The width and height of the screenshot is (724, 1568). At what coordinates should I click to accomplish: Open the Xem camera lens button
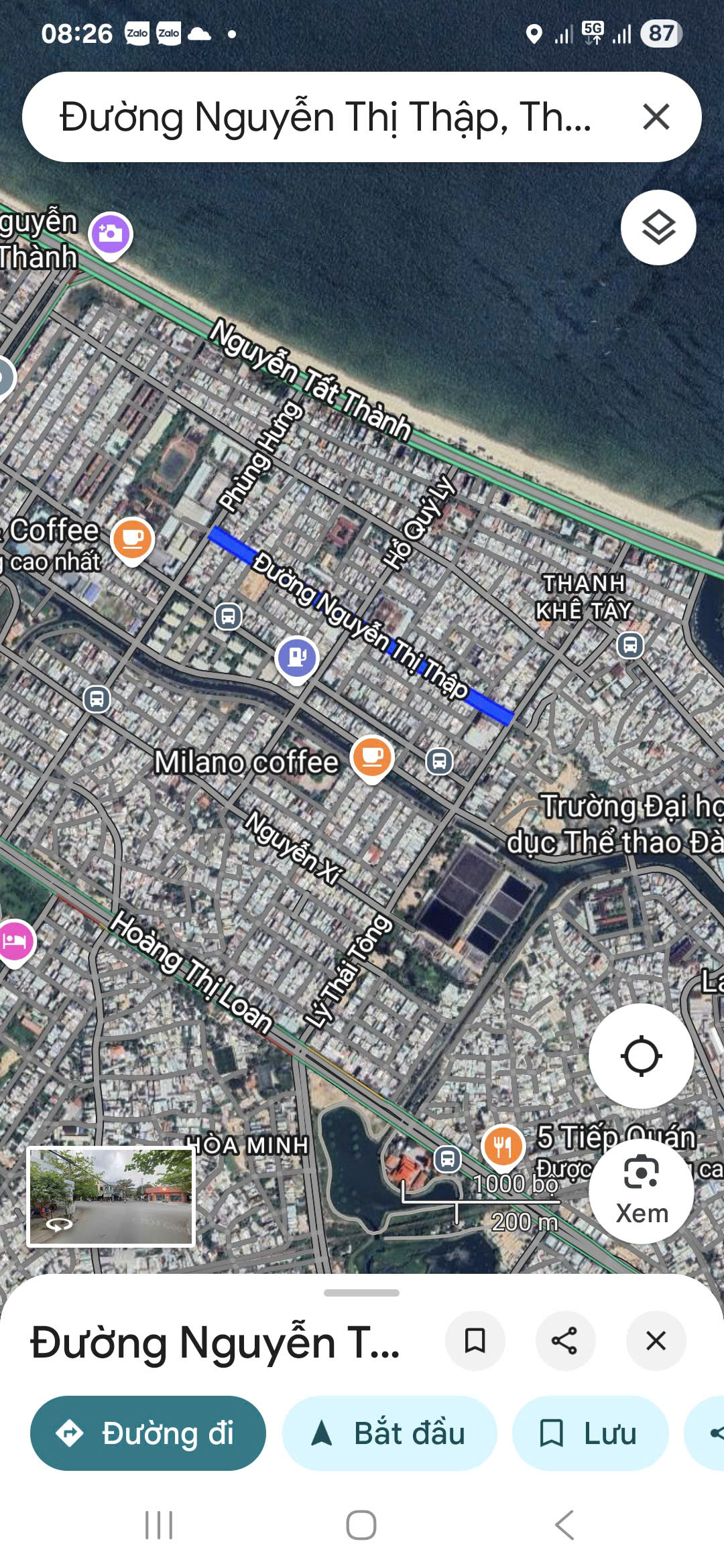(641, 1189)
